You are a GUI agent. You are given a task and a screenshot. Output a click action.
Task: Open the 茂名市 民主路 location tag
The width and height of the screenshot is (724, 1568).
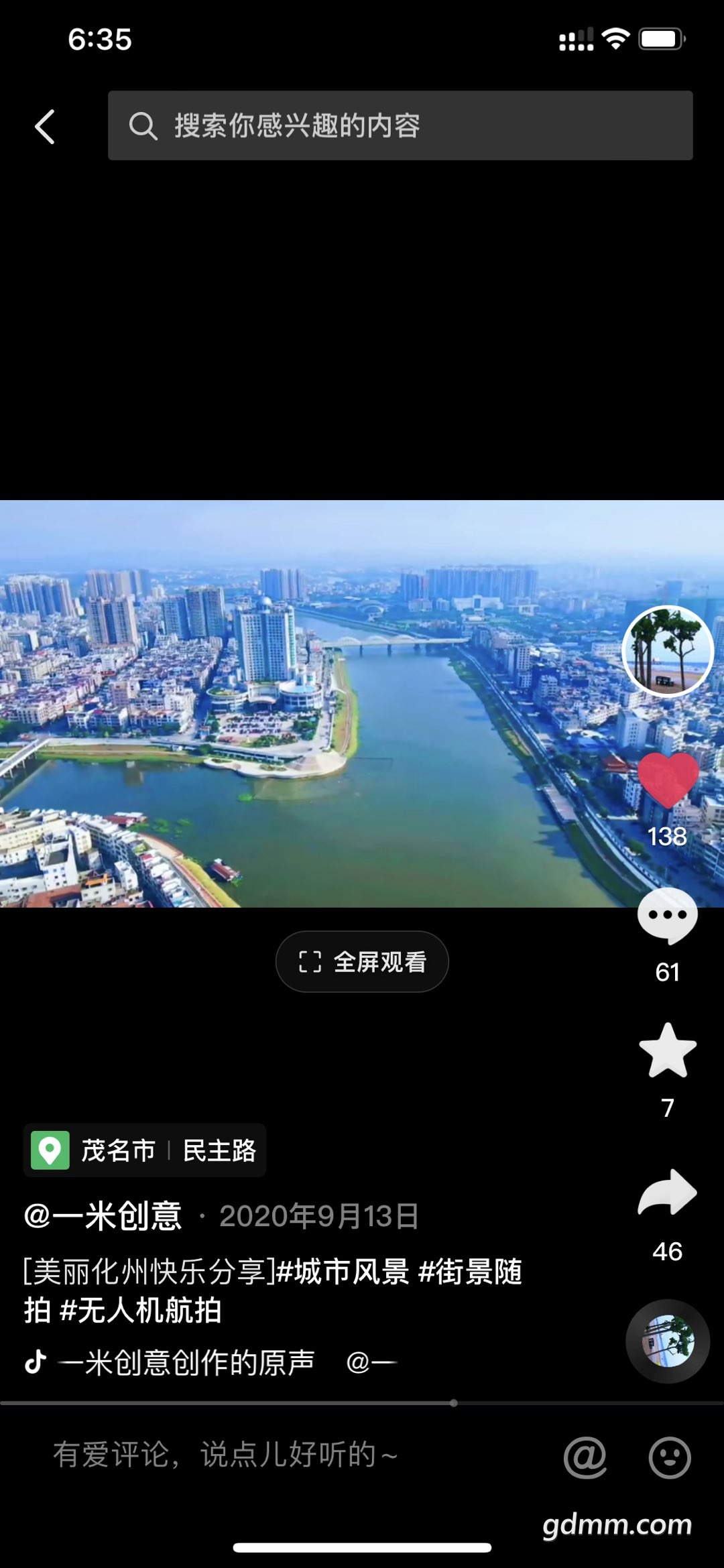(x=145, y=1150)
